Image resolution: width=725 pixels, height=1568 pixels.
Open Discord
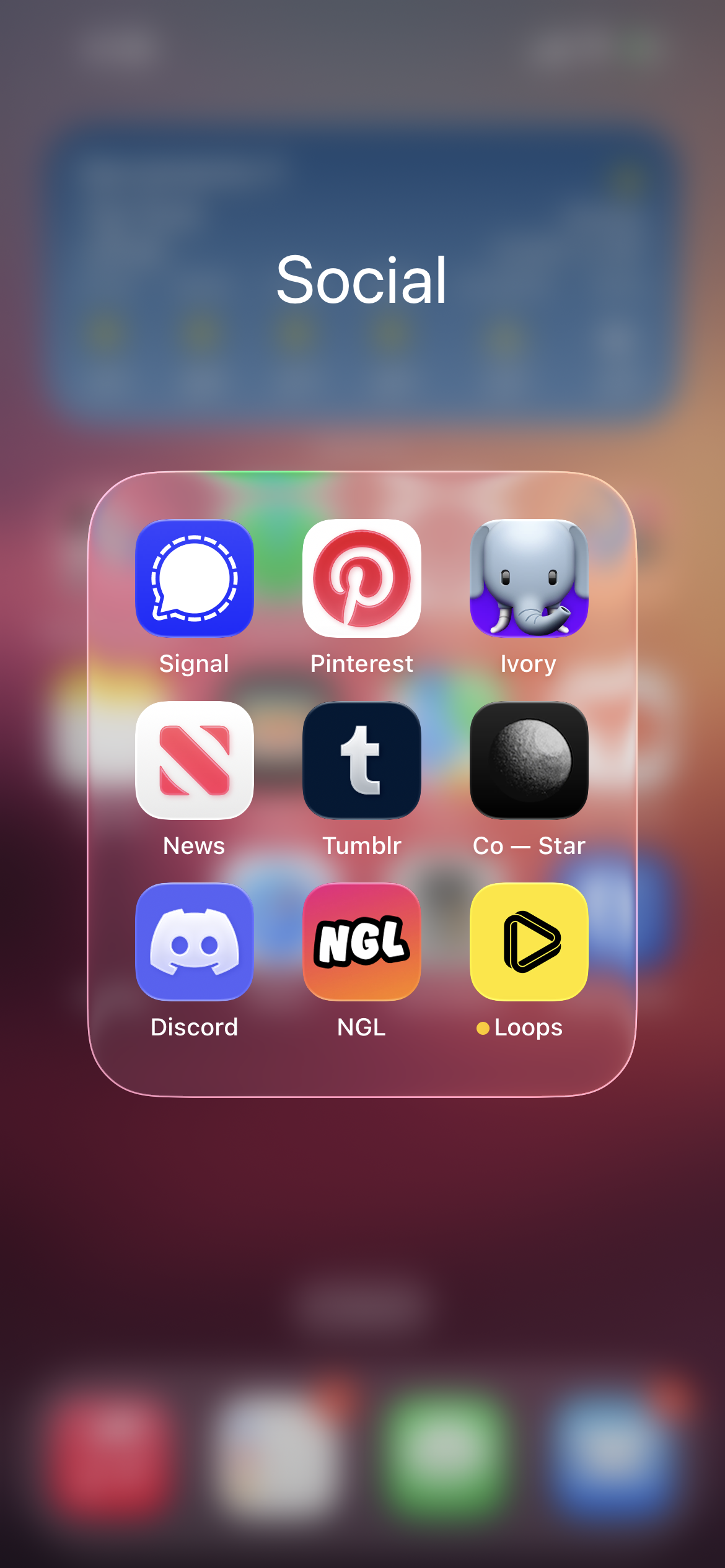(194, 941)
